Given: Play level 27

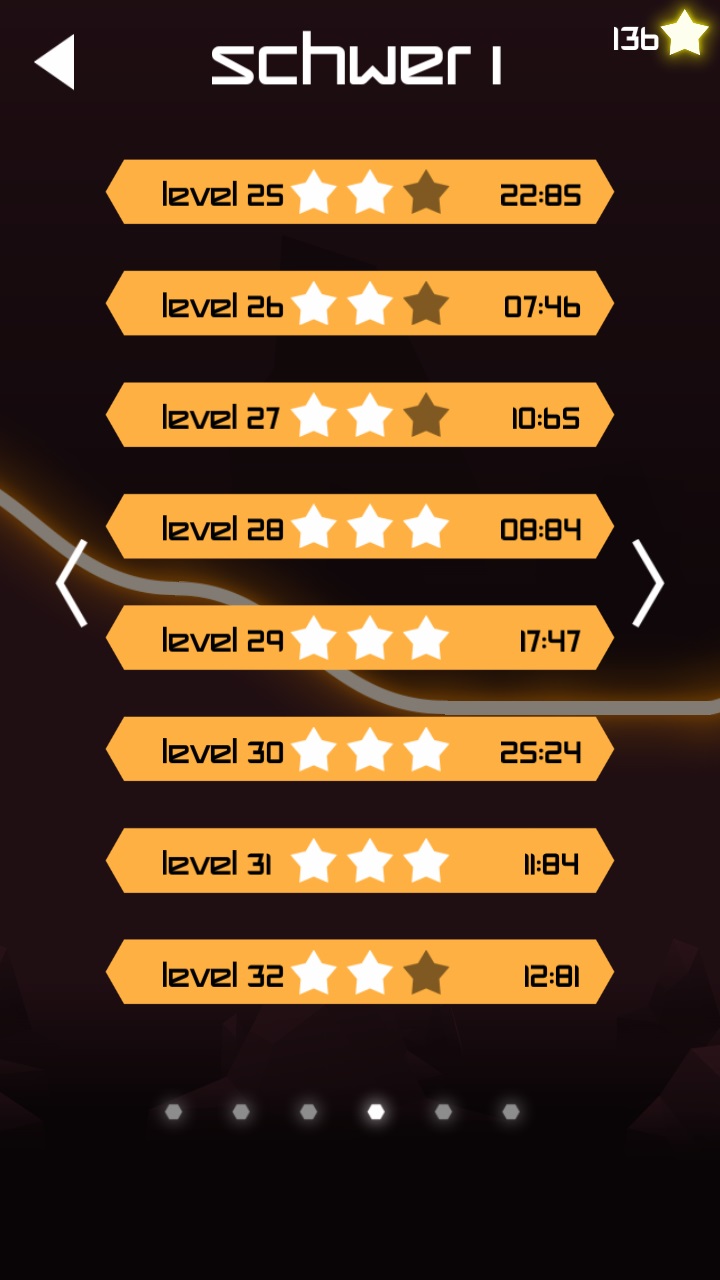Looking at the screenshot, I should (x=360, y=415).
